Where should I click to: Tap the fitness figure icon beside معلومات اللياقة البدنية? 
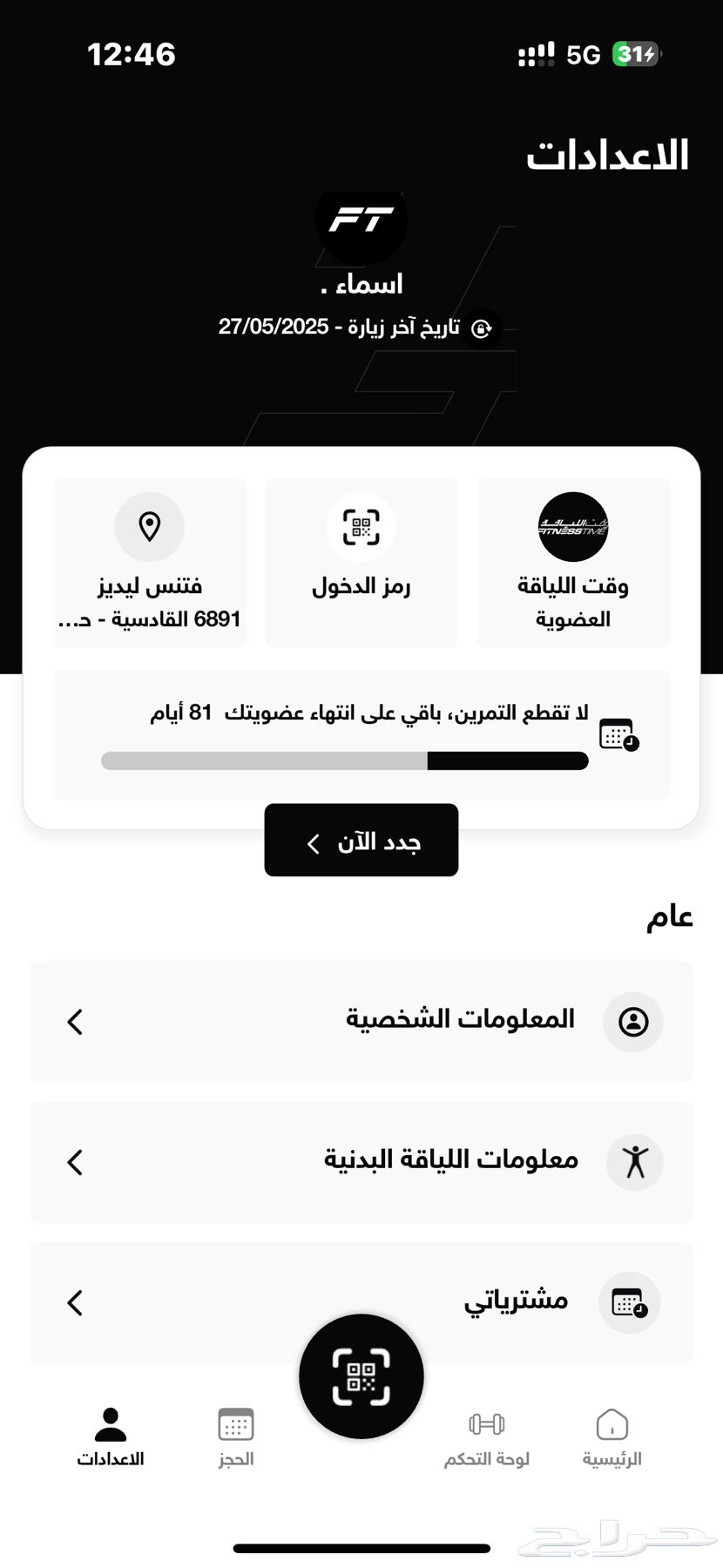click(x=634, y=1162)
